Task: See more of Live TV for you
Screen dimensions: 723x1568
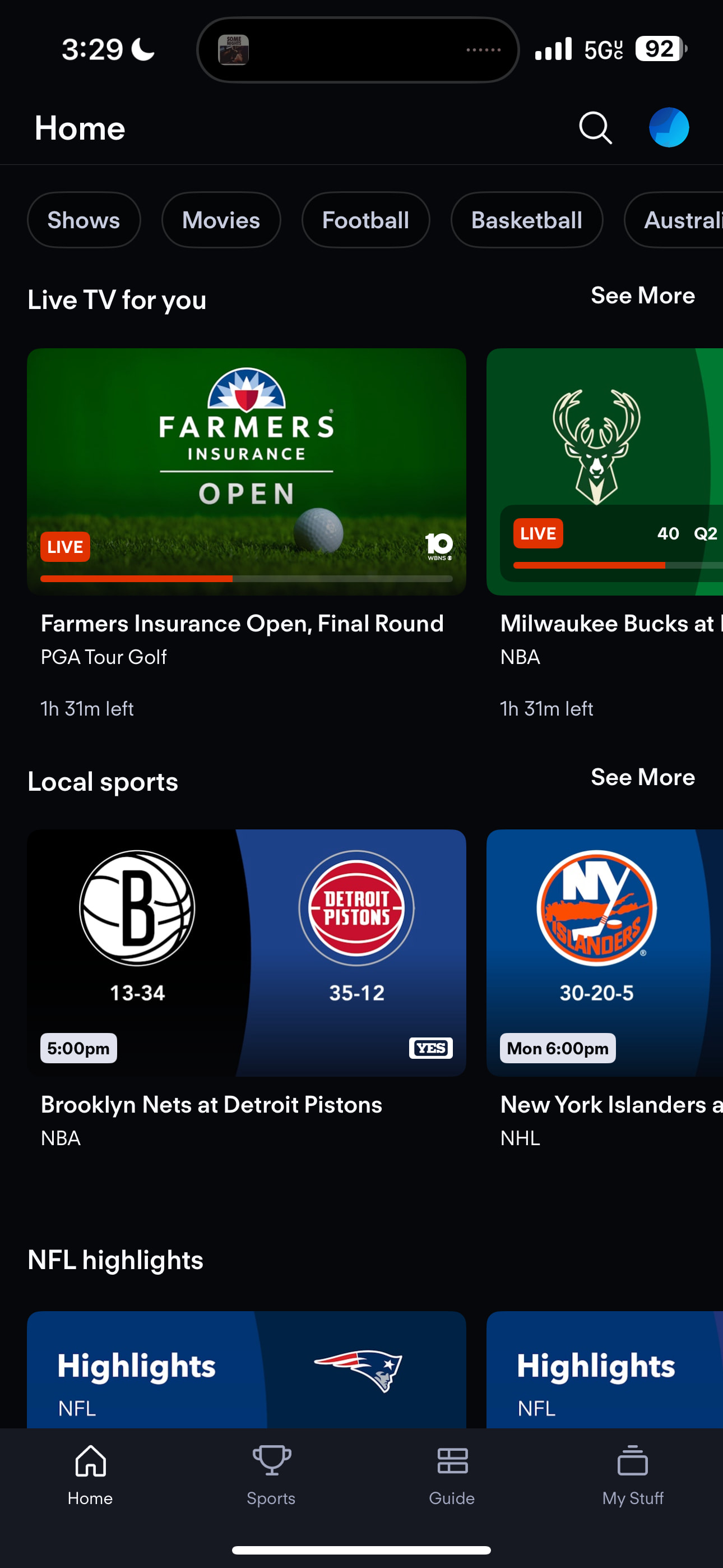Action: click(642, 296)
